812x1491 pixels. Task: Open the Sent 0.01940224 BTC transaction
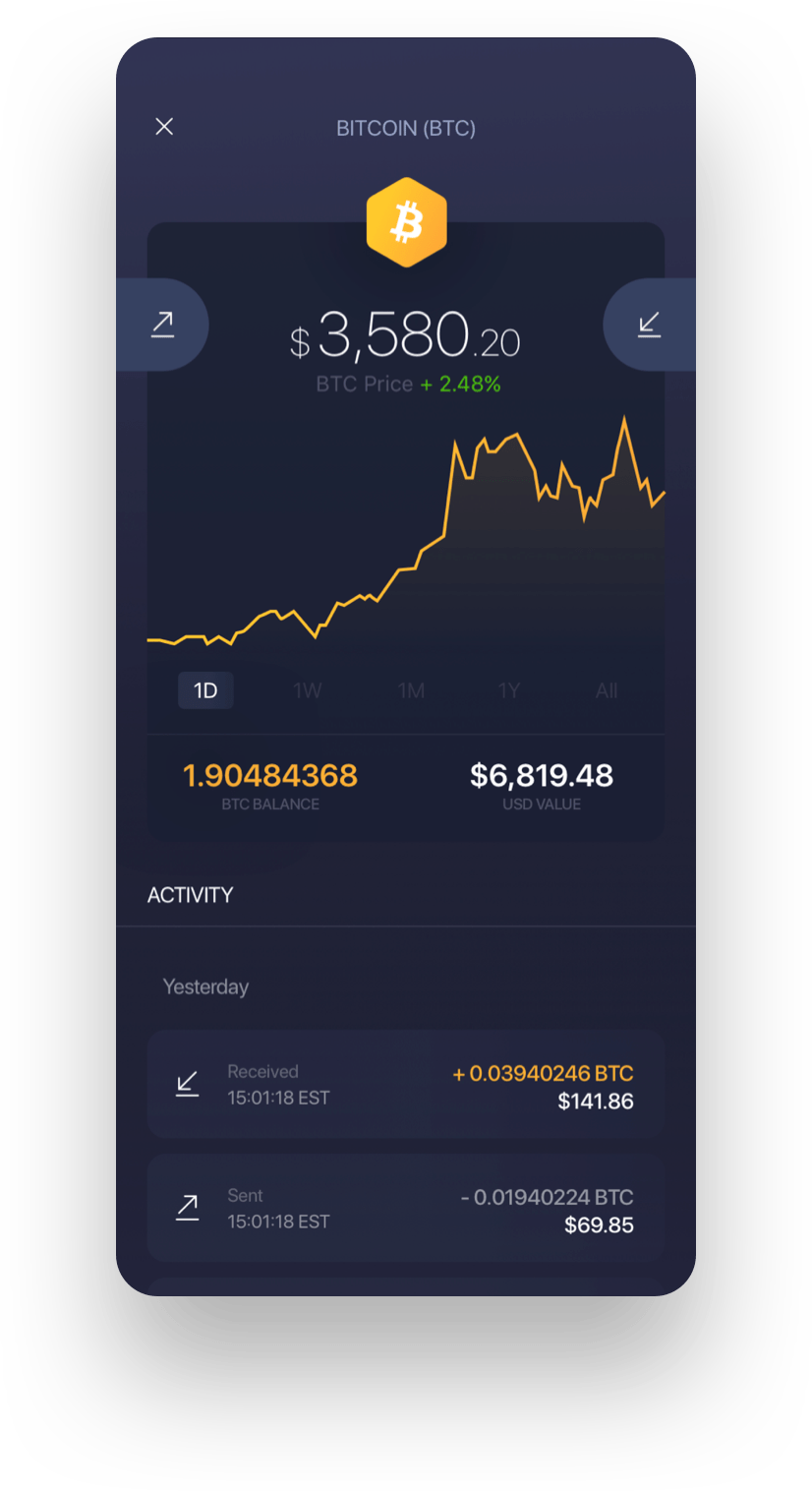point(406,1209)
